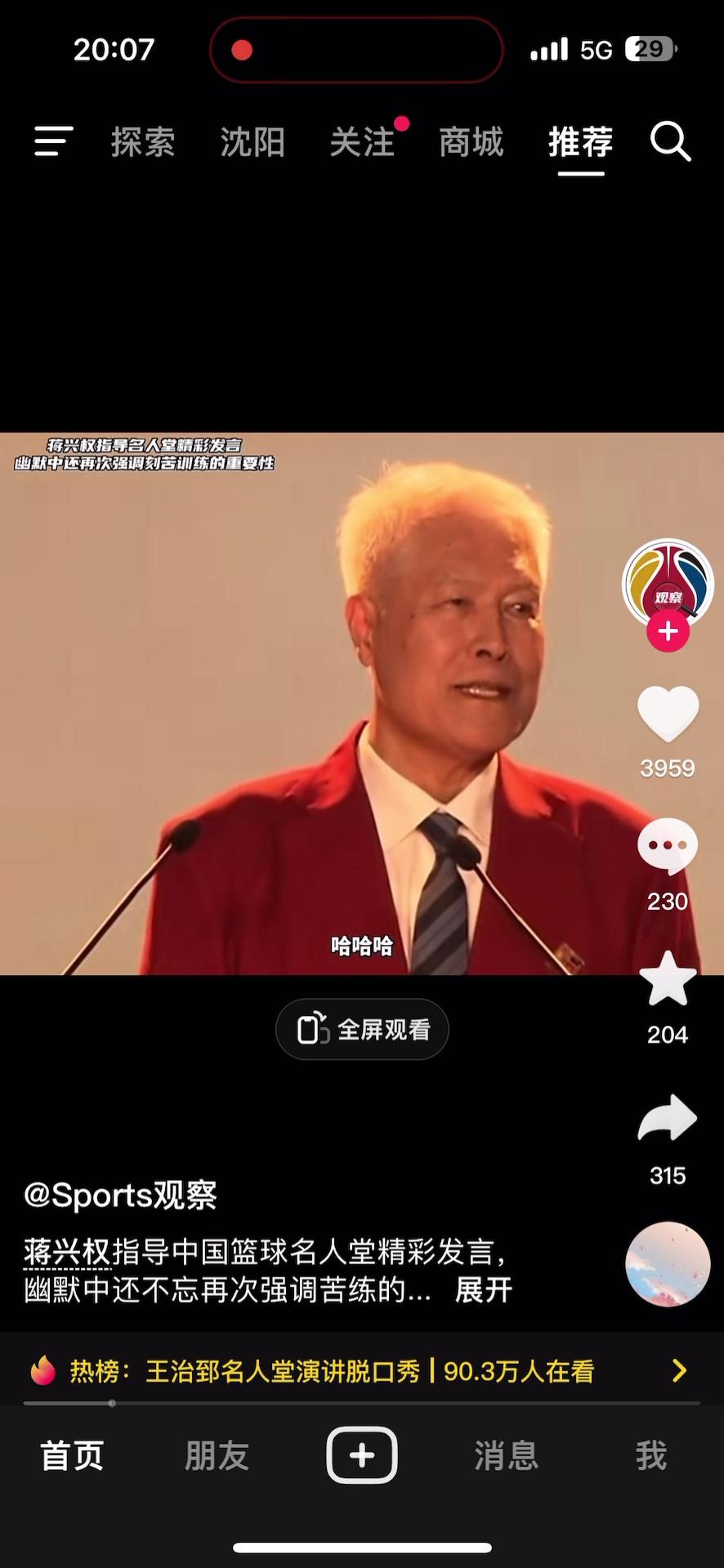Viewport: 724px width, 1568px height.
Task: Tap 全屏观看 to watch fullscreen
Action: point(362,1029)
